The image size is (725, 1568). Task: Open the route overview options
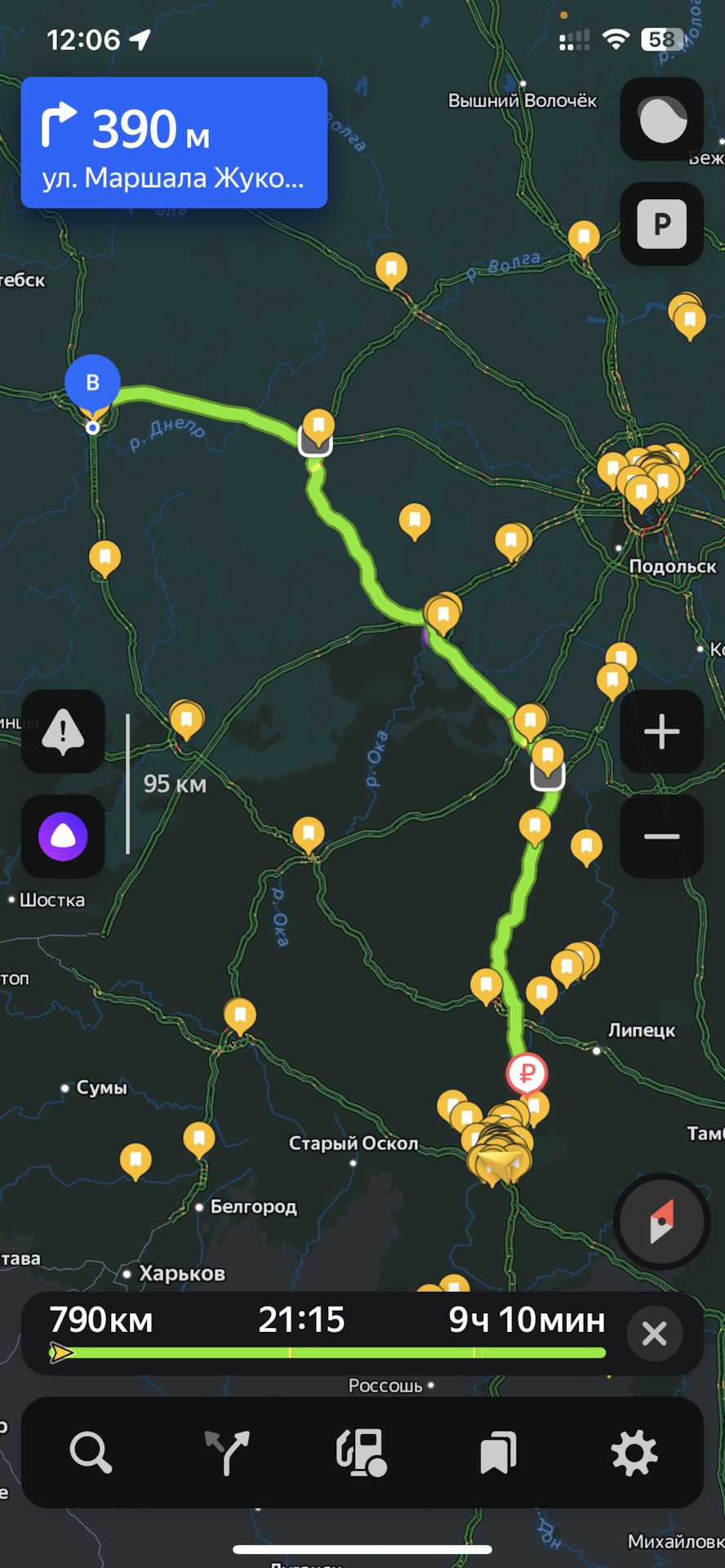(226, 1453)
